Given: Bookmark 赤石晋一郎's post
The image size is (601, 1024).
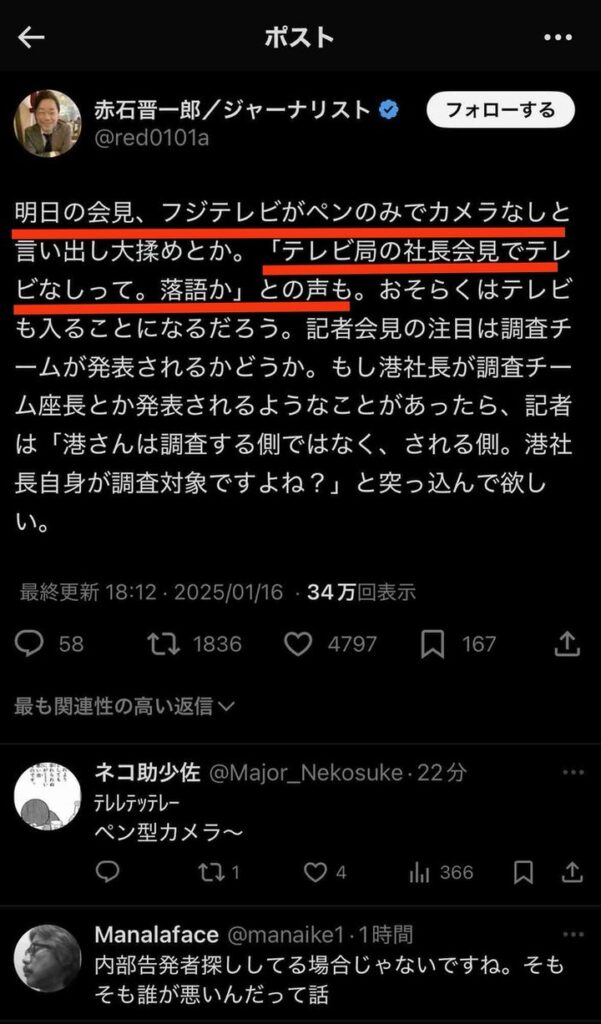Looking at the screenshot, I should [432, 644].
